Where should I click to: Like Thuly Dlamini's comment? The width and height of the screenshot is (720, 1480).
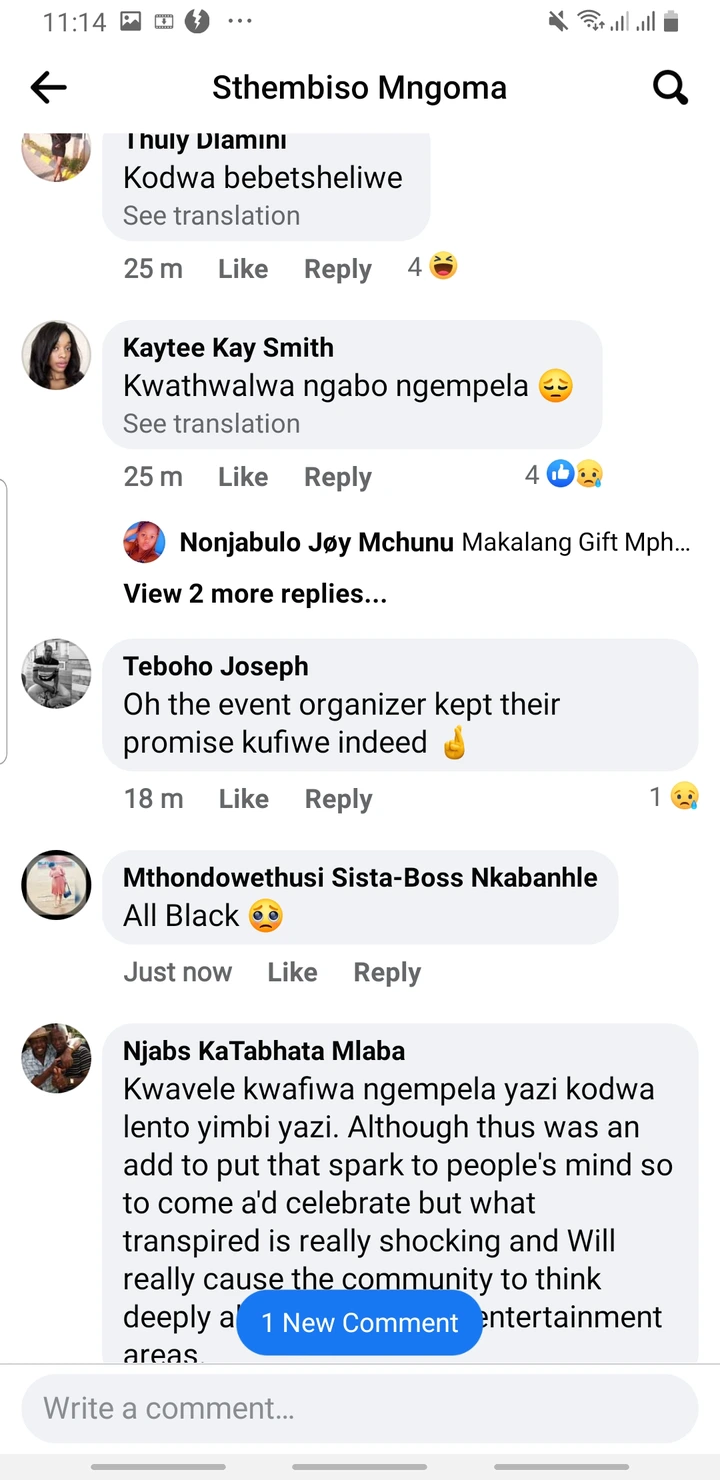243,269
